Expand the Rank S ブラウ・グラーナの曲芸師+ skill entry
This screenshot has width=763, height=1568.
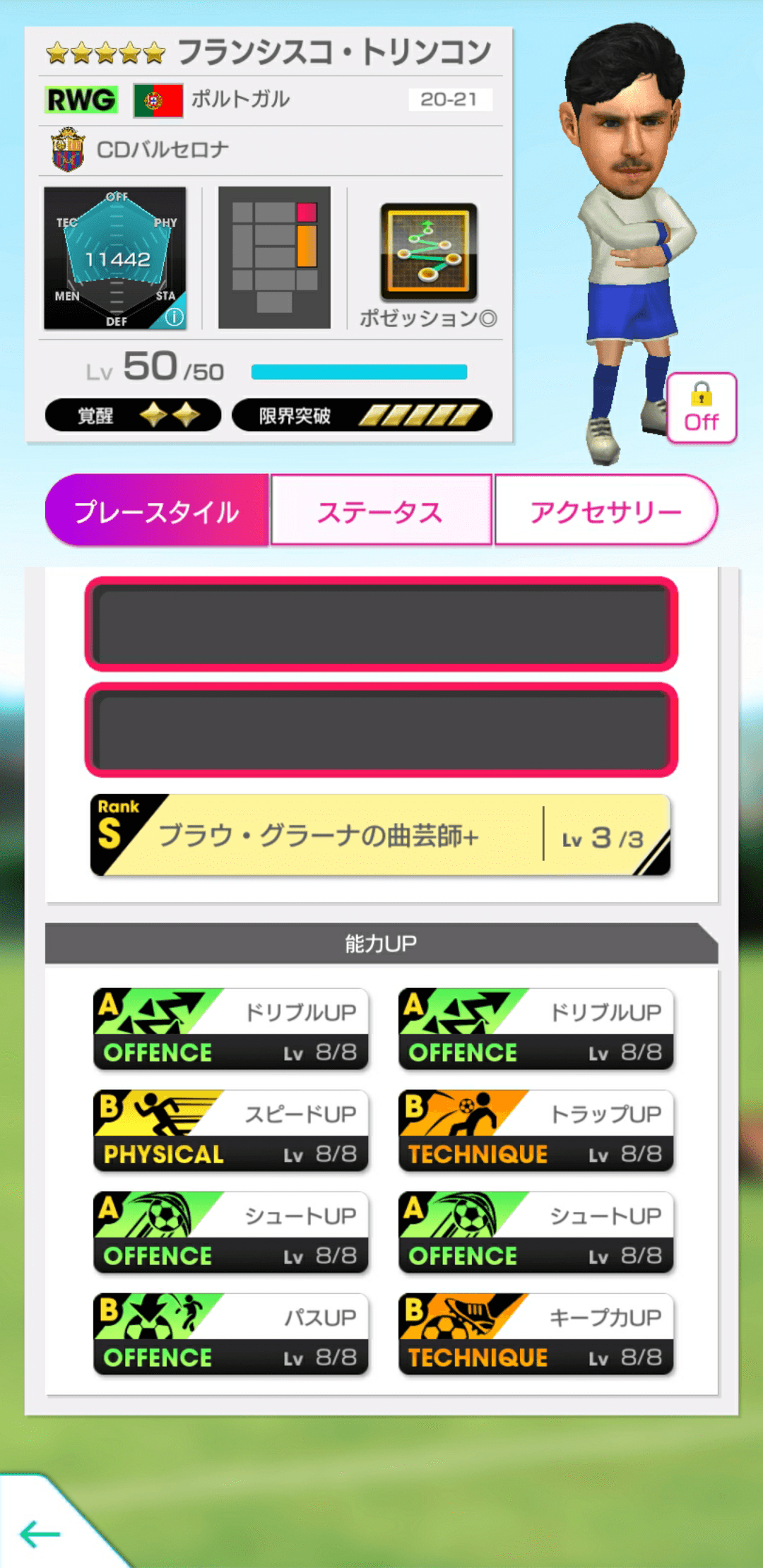(x=381, y=833)
